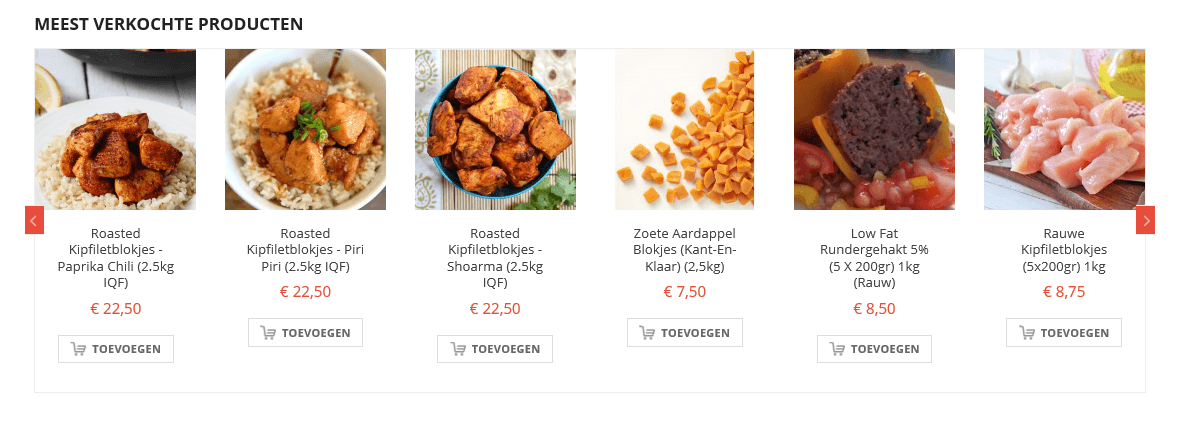Viewport: 1188px width, 421px height.
Task: Open the Low Fat Rundergehakt title link
Action: [874, 258]
